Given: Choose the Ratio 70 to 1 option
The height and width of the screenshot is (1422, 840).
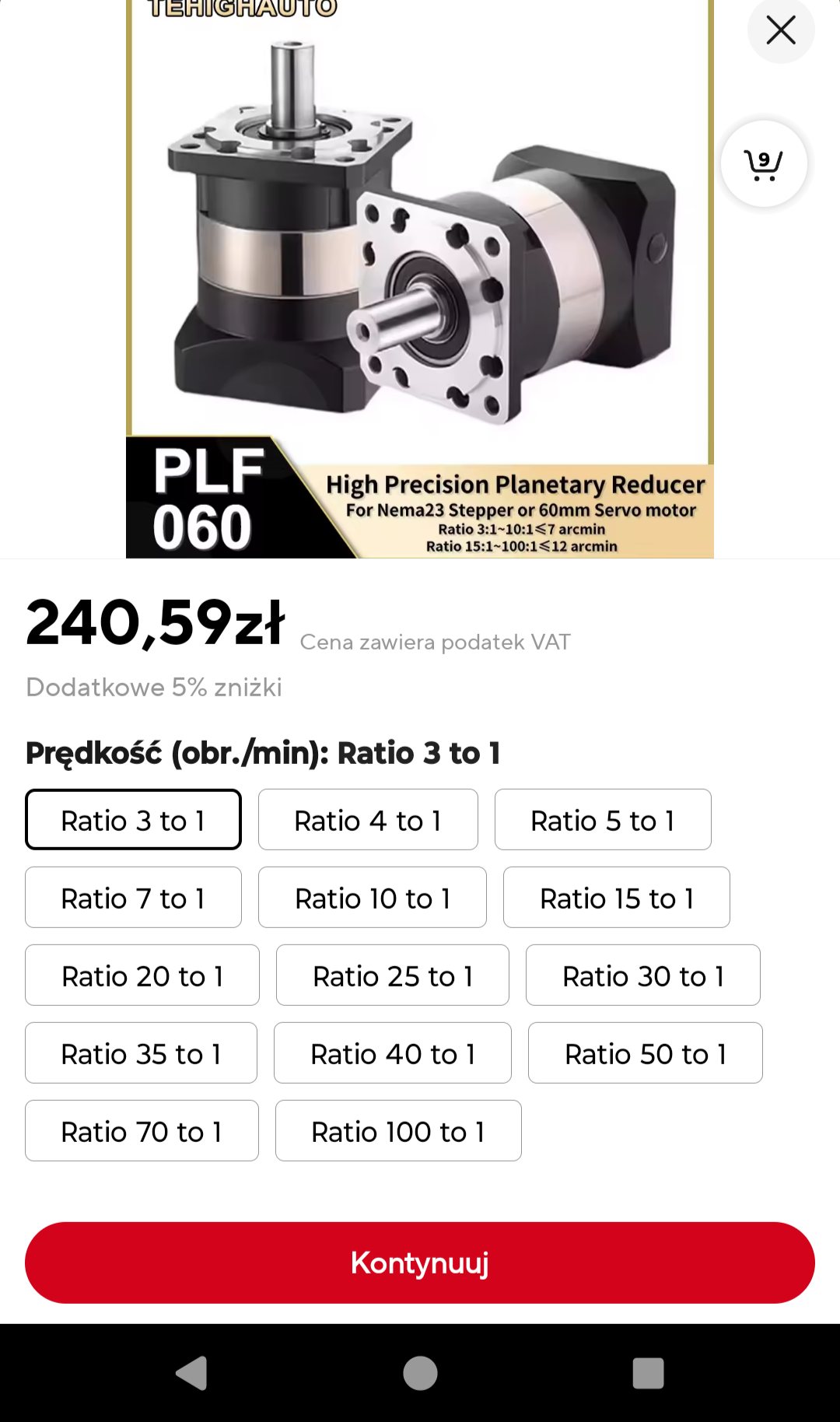Looking at the screenshot, I should (142, 1131).
